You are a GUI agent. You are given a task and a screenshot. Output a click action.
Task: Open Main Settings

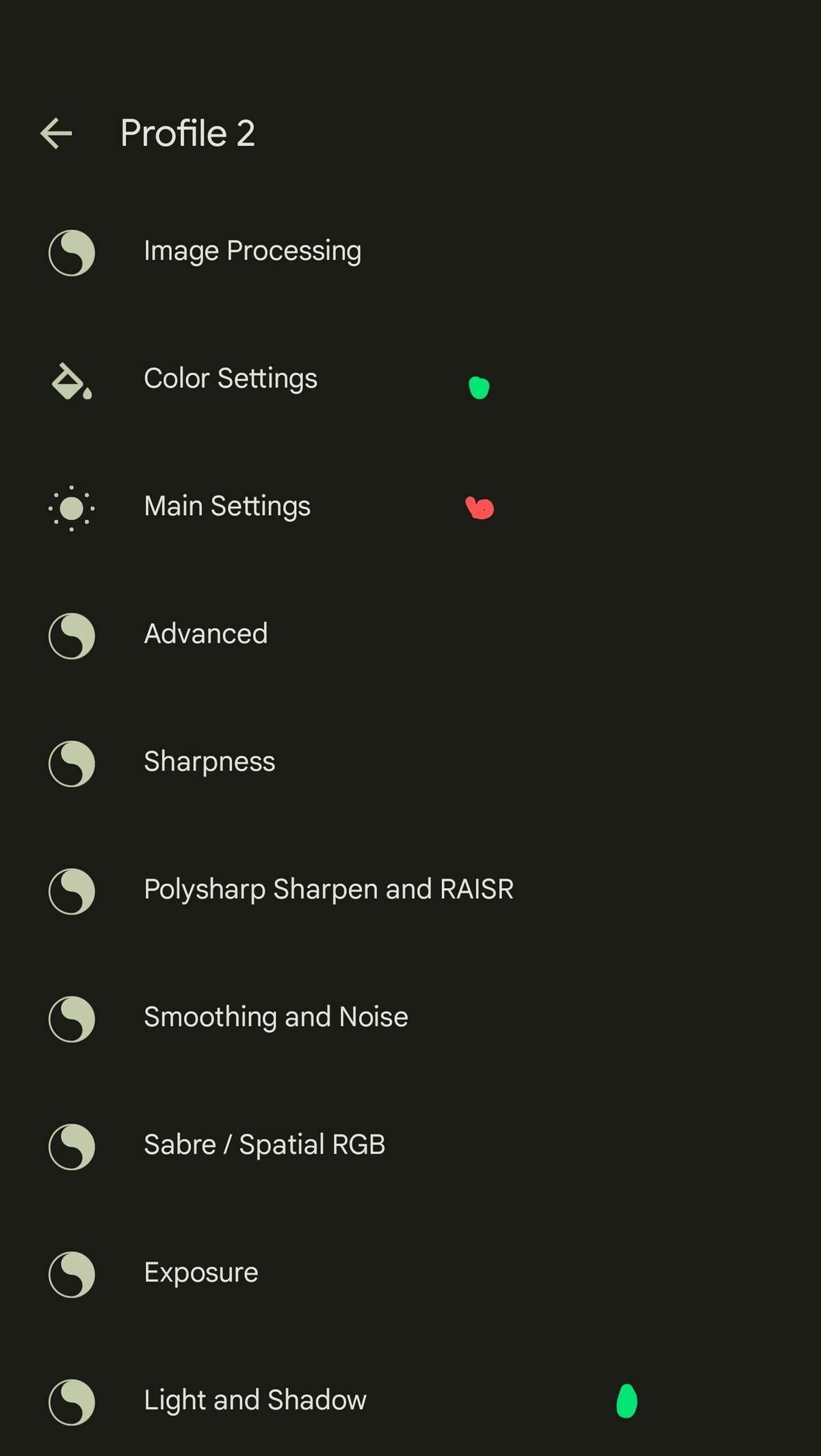410,507
